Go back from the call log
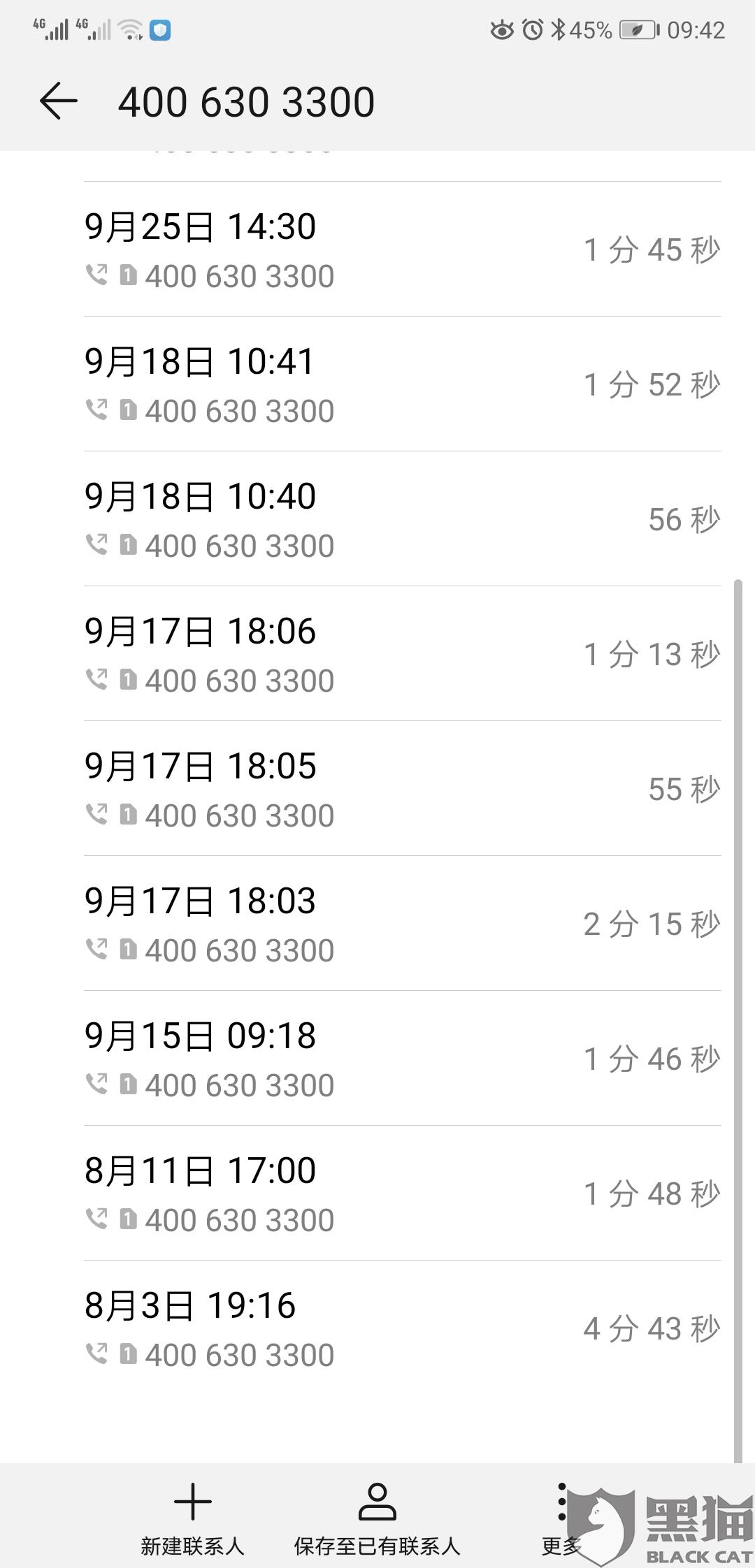Screen dimensions: 755x1568 coord(59,101)
